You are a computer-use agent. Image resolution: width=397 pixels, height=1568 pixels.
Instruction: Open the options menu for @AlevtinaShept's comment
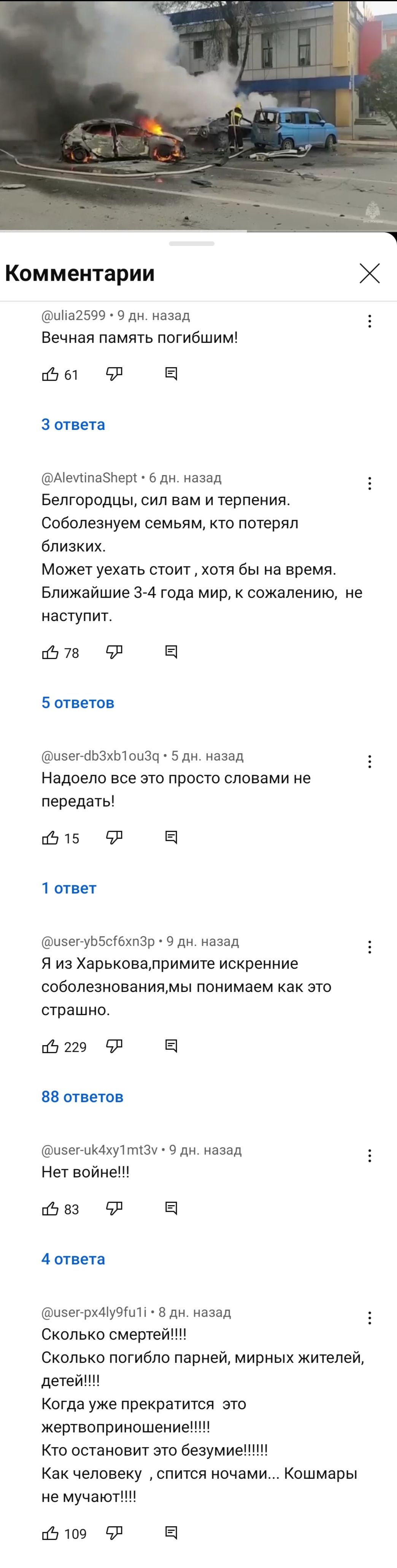tap(370, 483)
